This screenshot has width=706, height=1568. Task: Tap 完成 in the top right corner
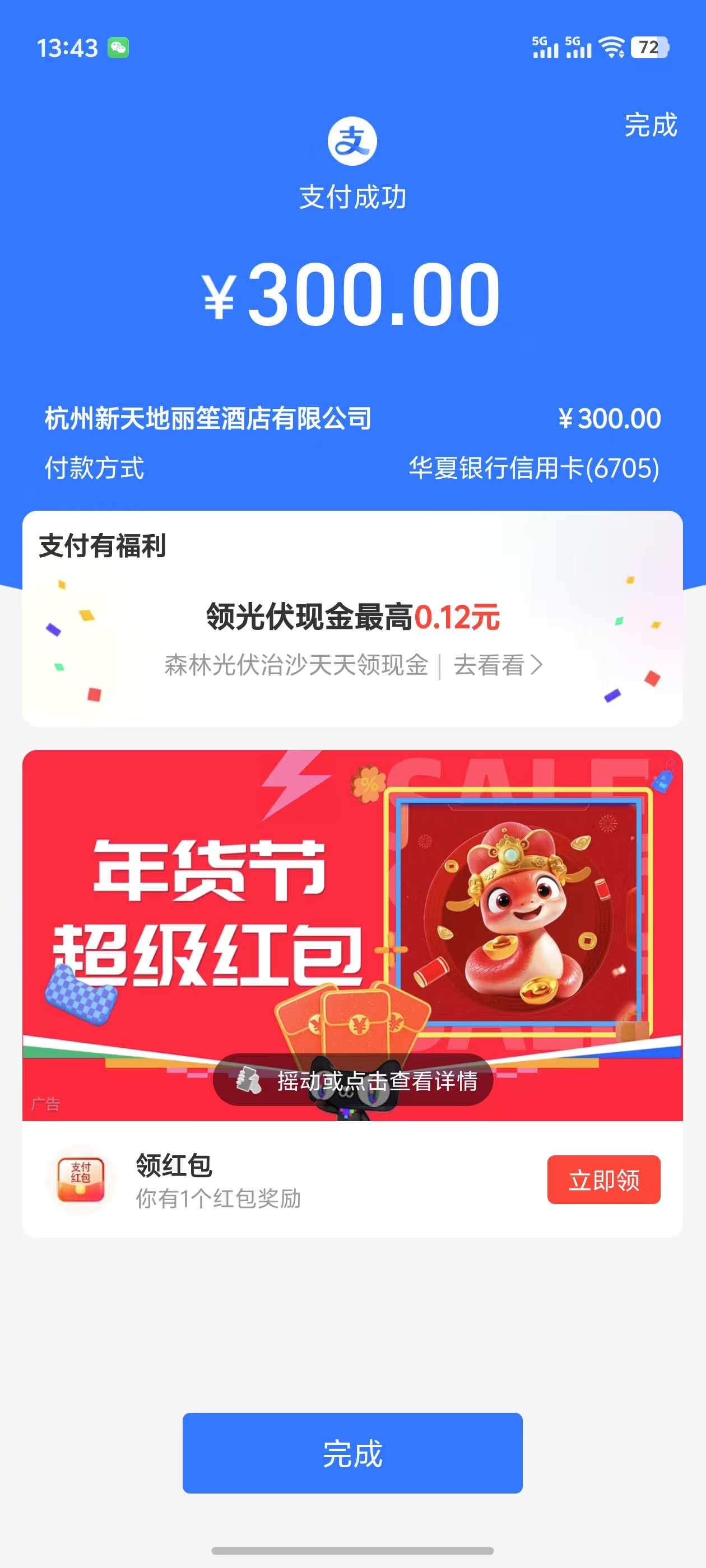[x=650, y=125]
